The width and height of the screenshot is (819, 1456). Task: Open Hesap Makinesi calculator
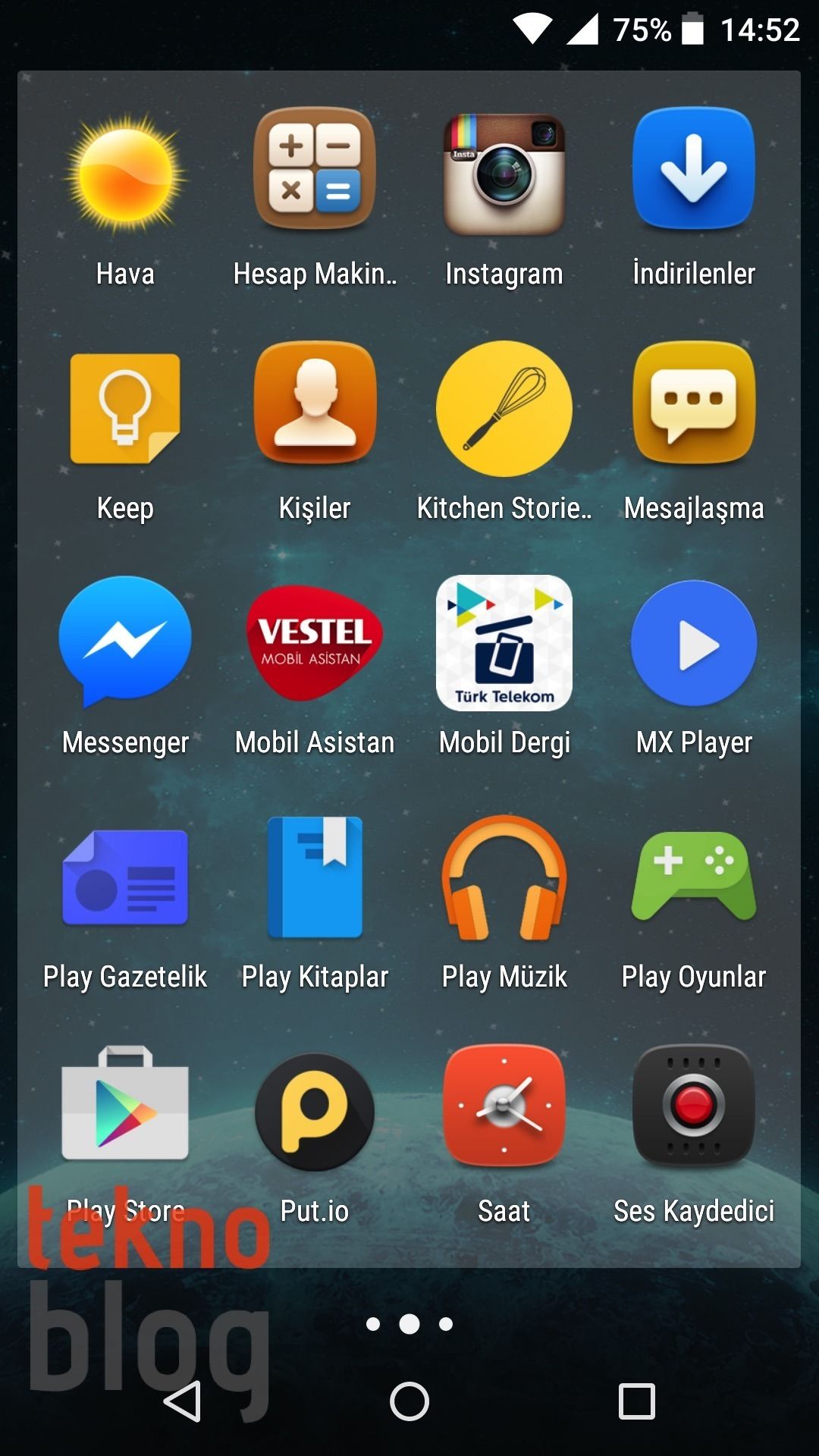315,171
